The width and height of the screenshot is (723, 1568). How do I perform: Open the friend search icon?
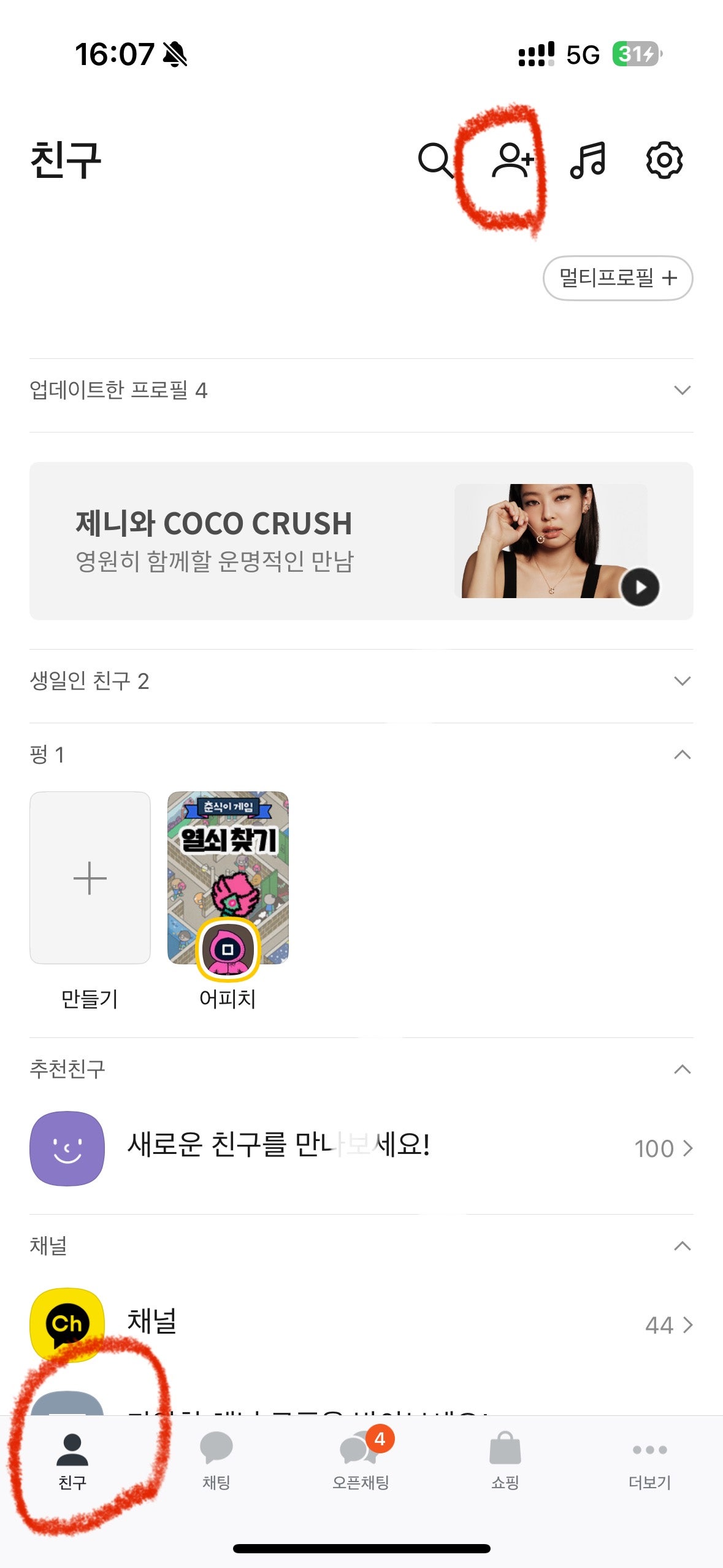point(435,161)
